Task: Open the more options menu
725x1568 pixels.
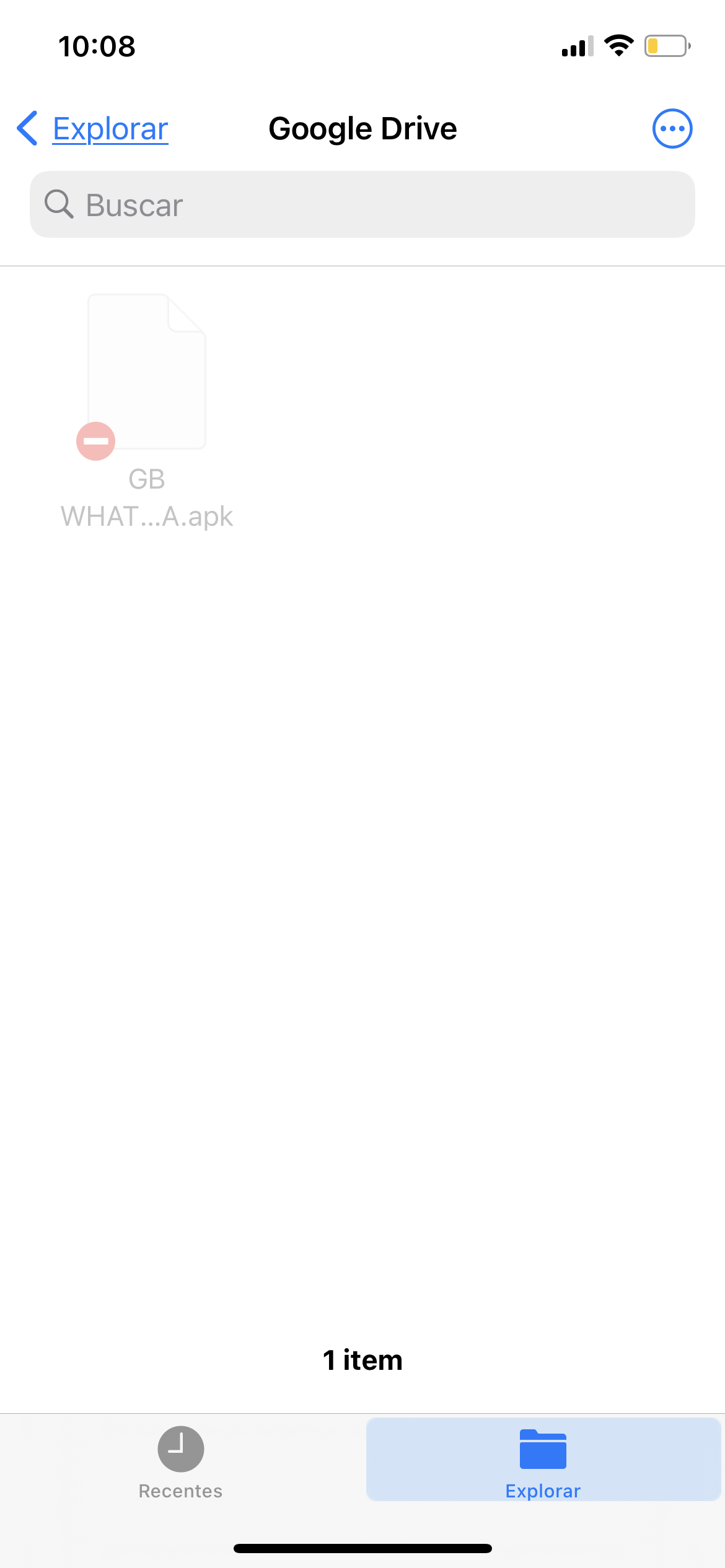Action: pyautogui.click(x=672, y=129)
